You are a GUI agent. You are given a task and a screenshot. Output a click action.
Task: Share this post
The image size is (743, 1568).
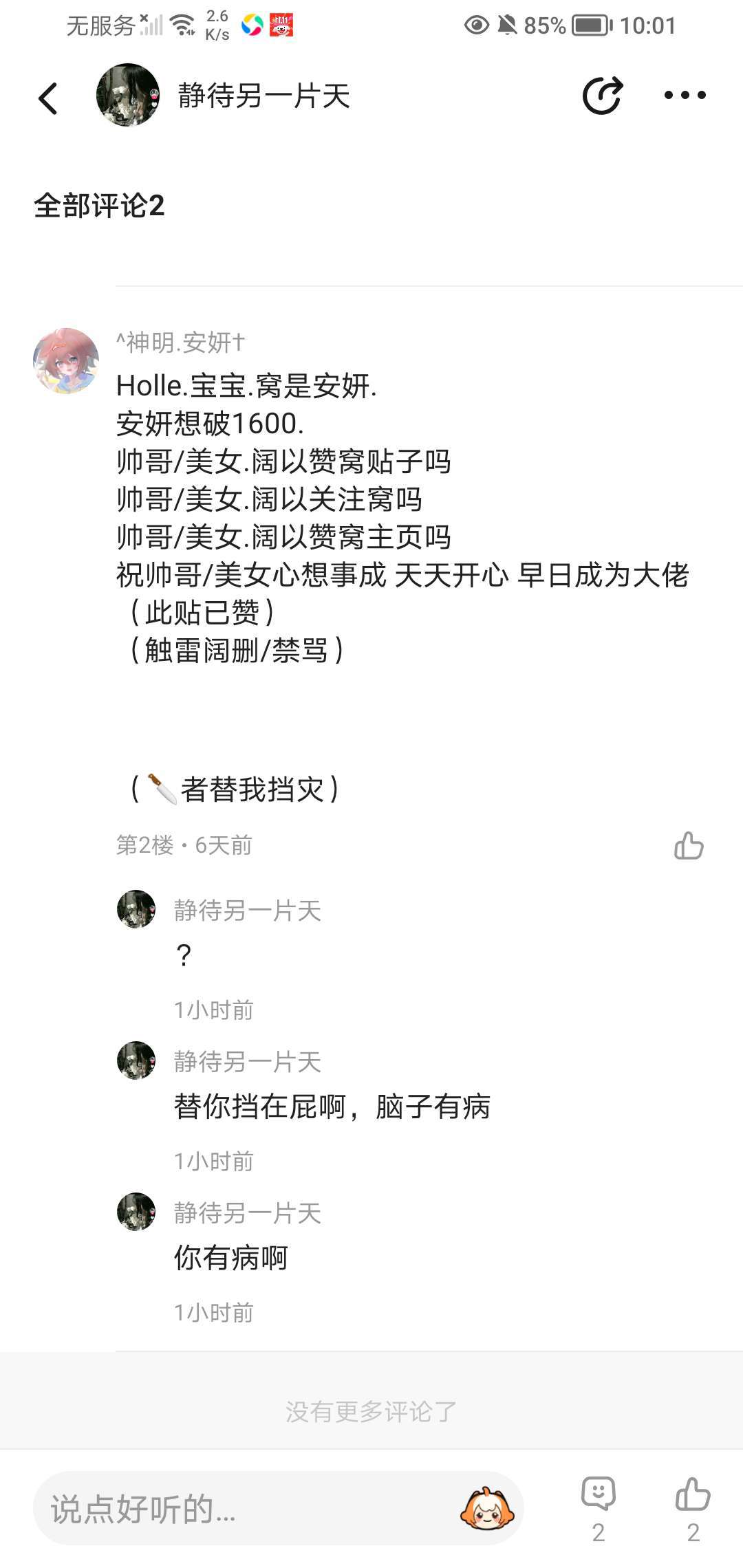pyautogui.click(x=602, y=96)
